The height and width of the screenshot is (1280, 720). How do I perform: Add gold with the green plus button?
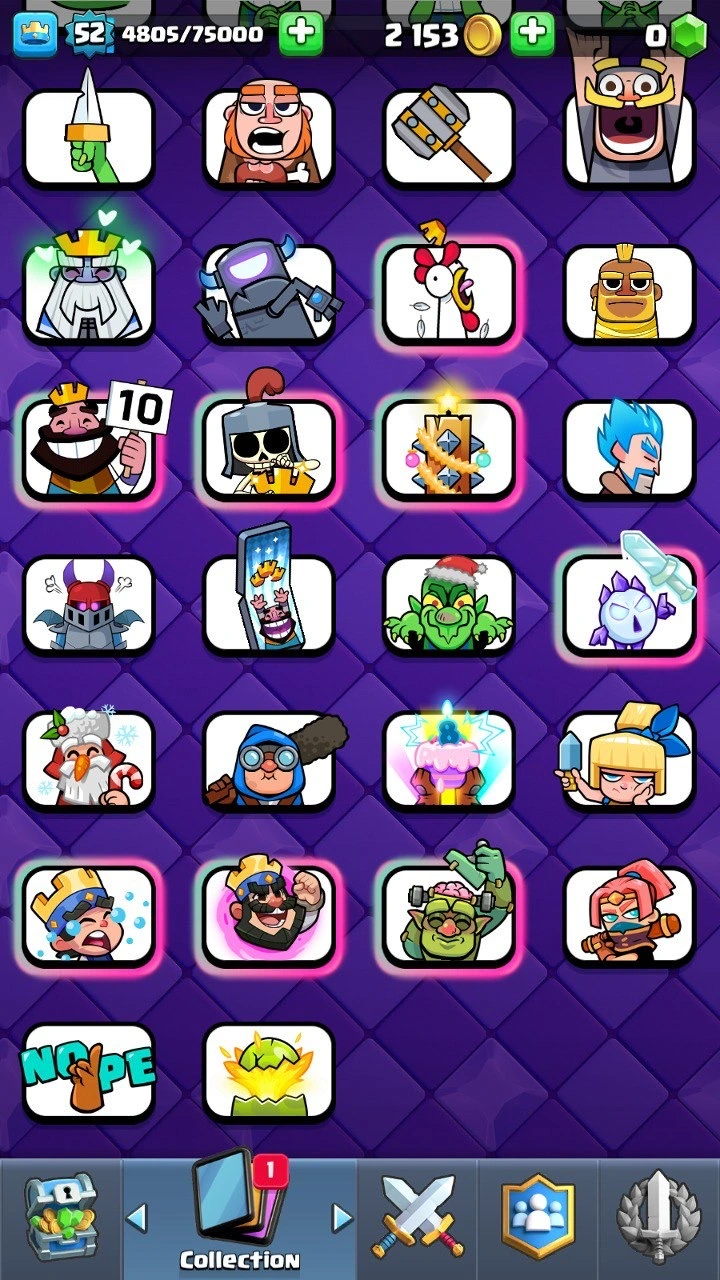click(532, 35)
